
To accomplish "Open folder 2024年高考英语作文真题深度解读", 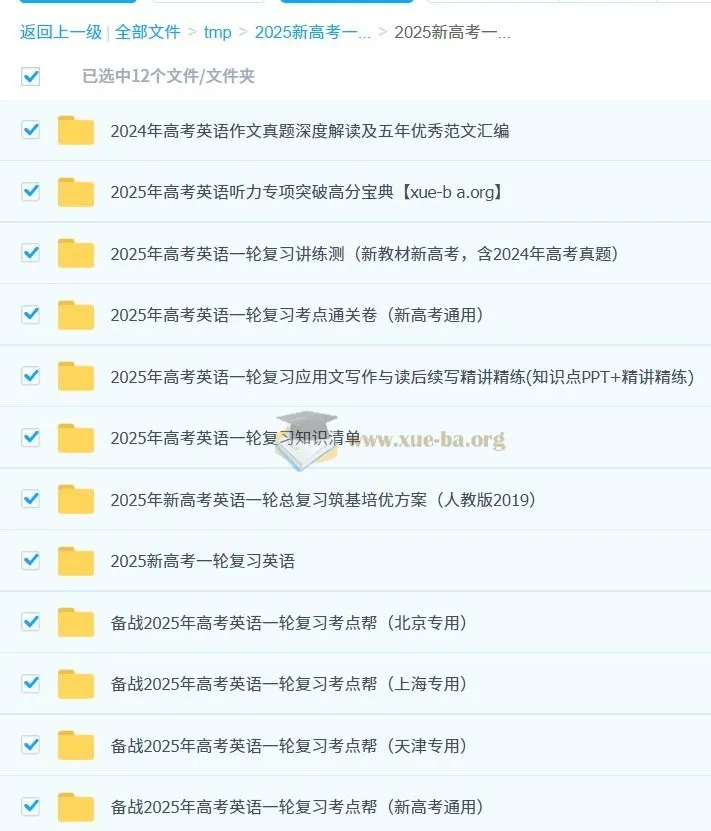I will pos(309,131).
